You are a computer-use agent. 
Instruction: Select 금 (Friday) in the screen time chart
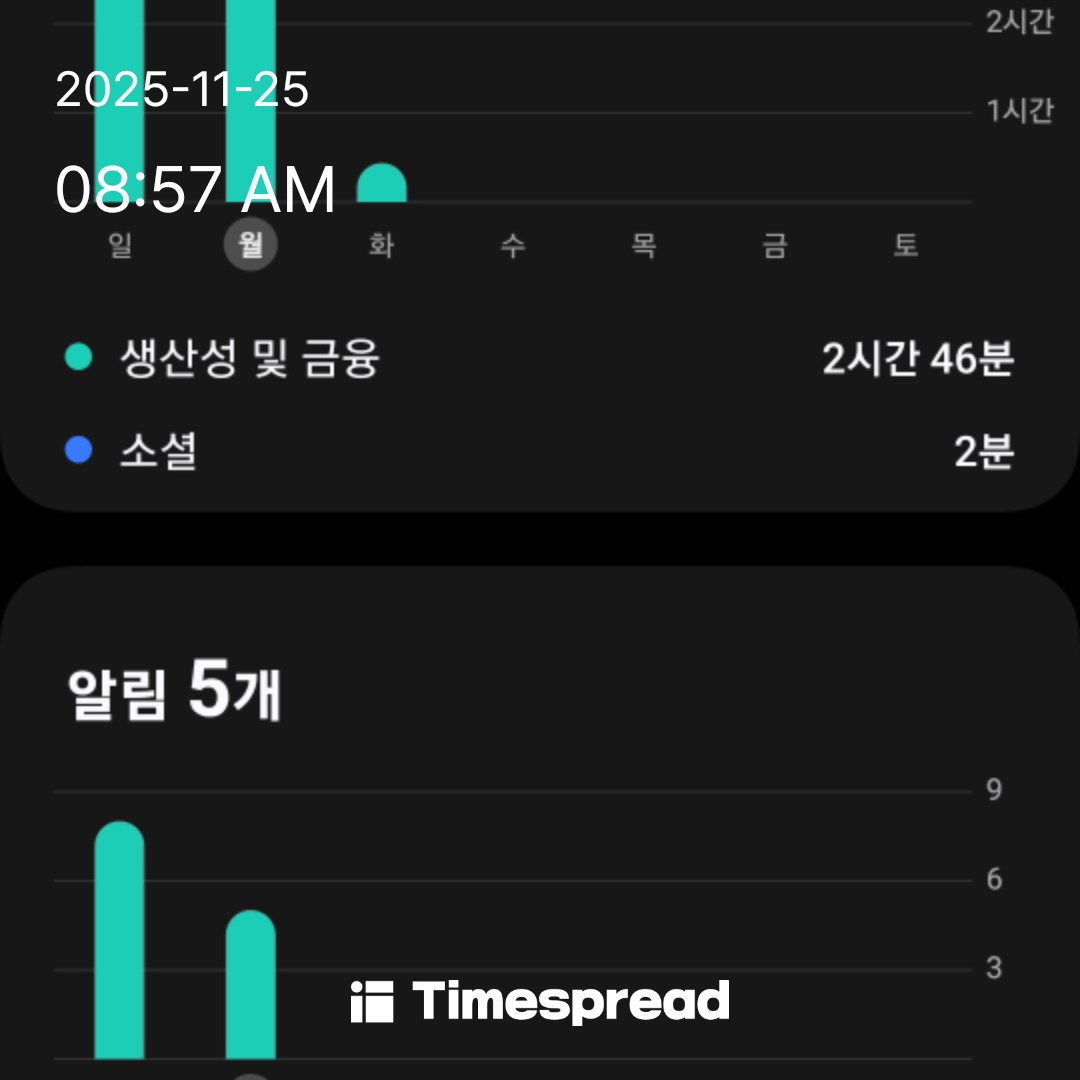click(x=775, y=246)
